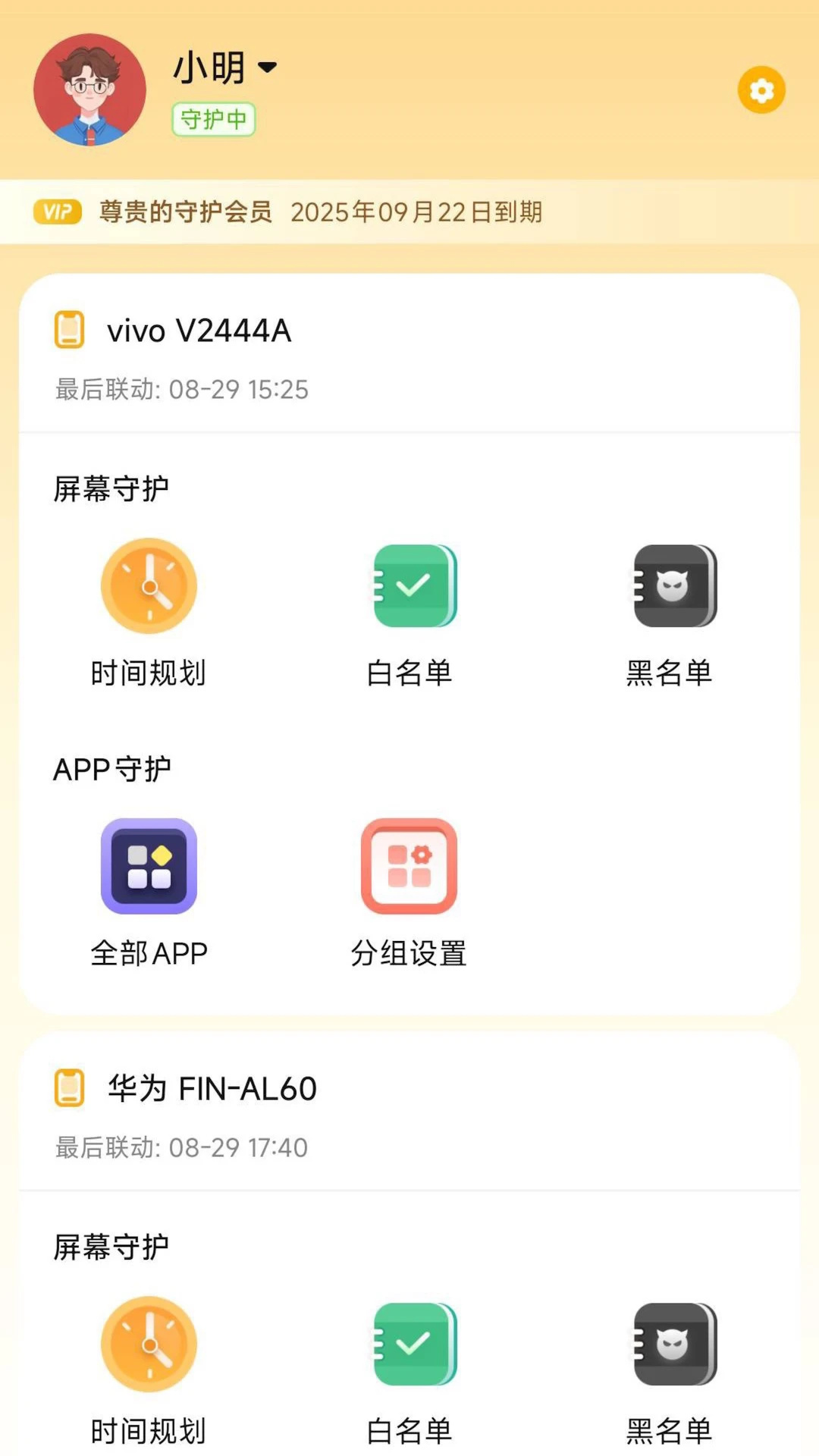Tap the VIP badge icon
Image resolution: width=819 pixels, height=1456 pixels.
[x=57, y=212]
